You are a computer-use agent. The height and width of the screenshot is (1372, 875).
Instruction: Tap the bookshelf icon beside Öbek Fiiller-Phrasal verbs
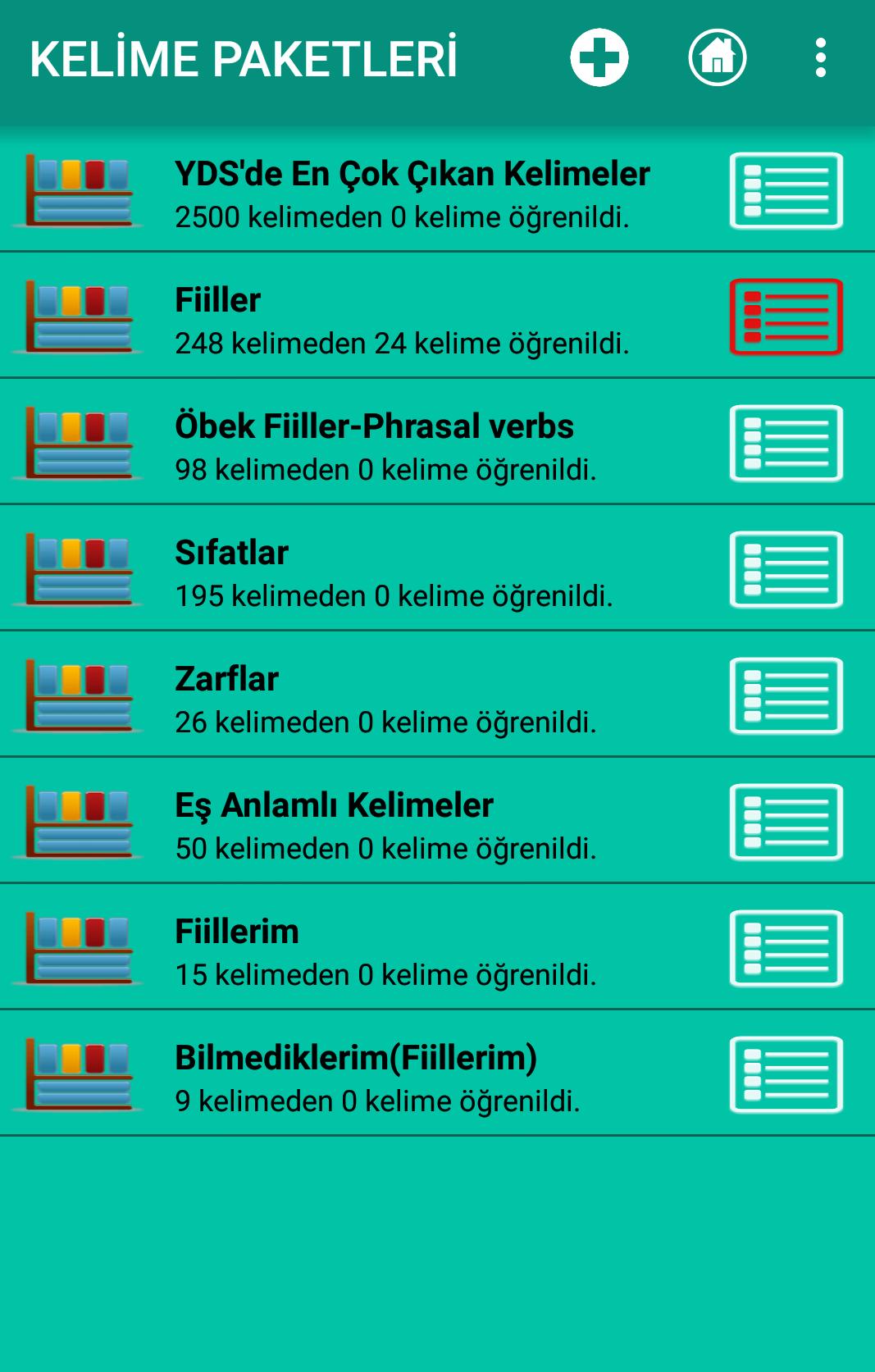point(80,442)
